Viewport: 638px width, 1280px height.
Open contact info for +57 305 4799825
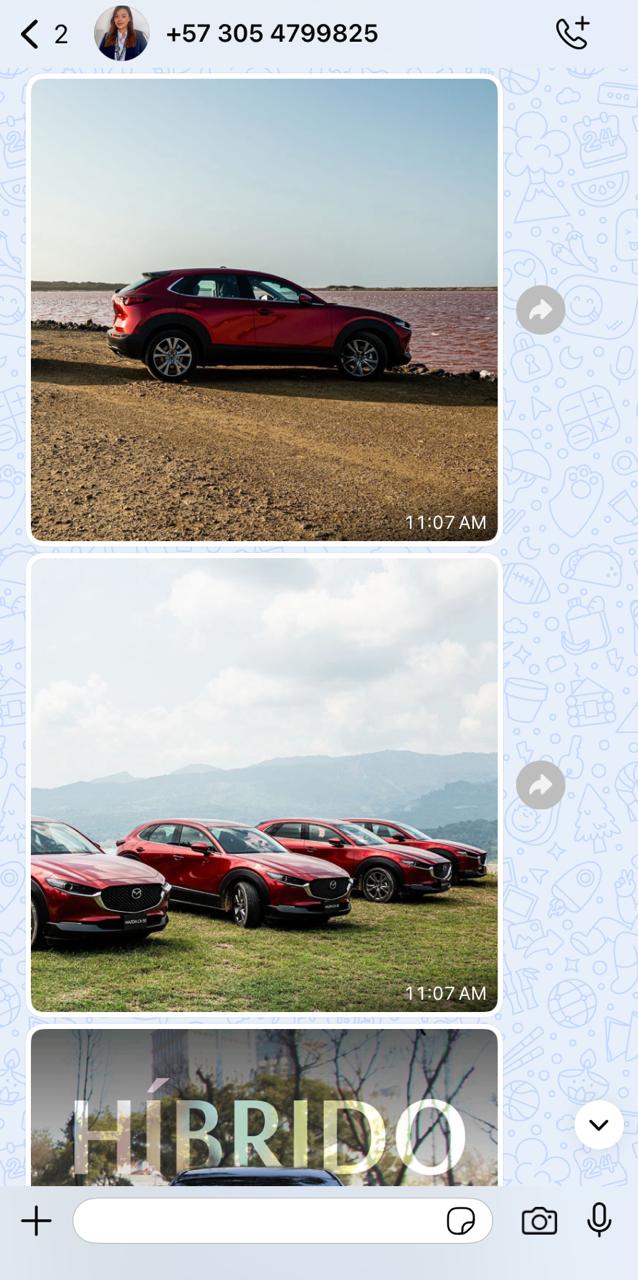click(x=271, y=34)
